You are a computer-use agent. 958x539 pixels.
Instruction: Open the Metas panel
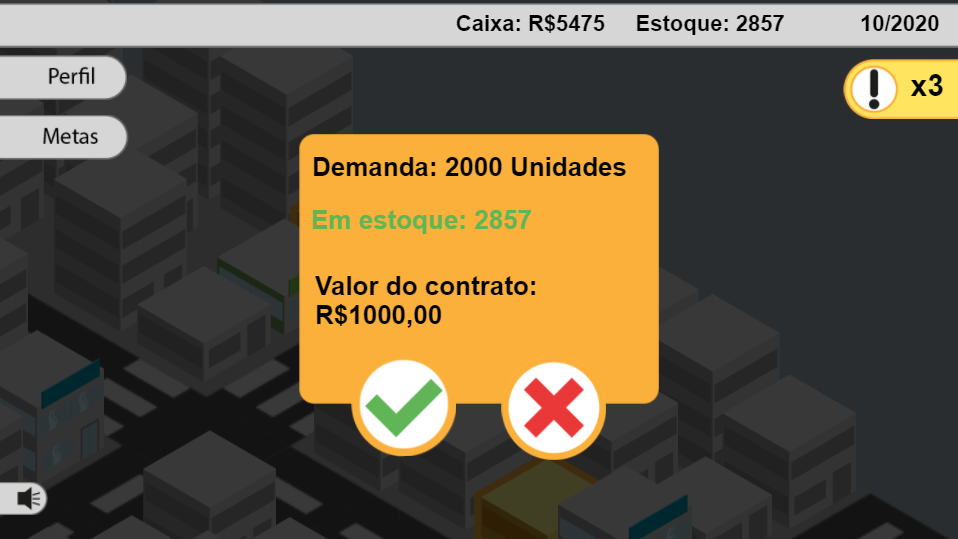(70, 137)
